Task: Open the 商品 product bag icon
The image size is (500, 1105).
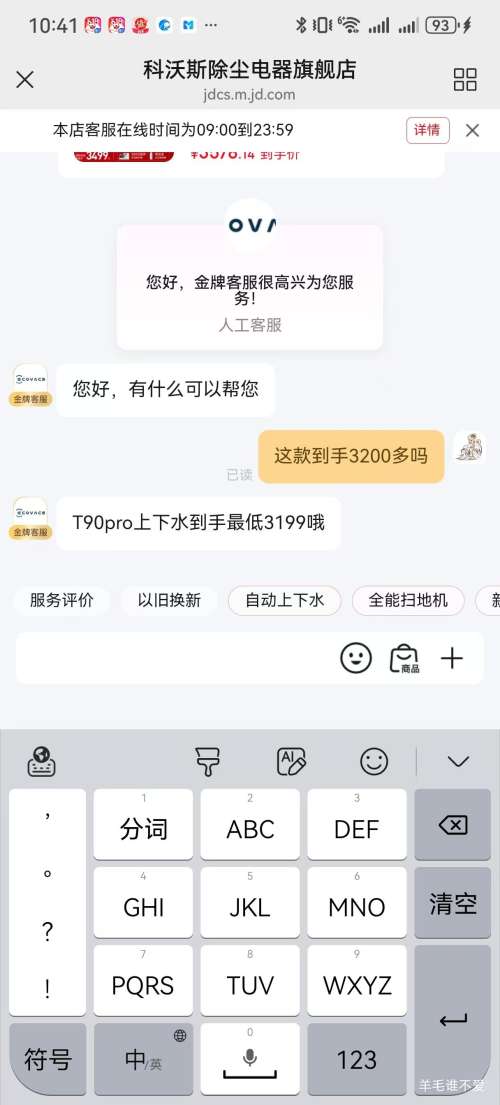Action: pyautogui.click(x=404, y=658)
